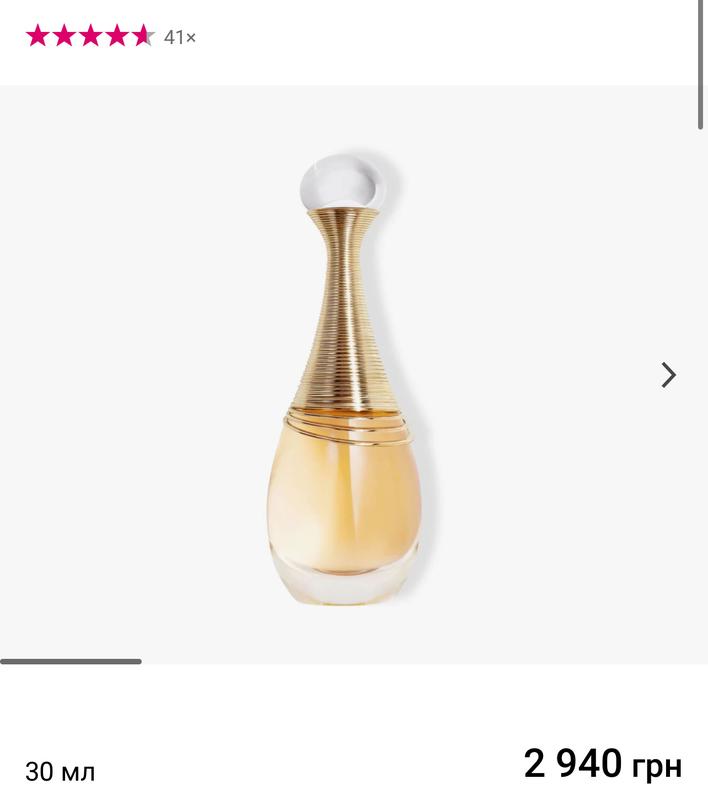Screen dimensions: 708x800
Task: Open the 41 reviews star rating
Action: tap(110, 37)
